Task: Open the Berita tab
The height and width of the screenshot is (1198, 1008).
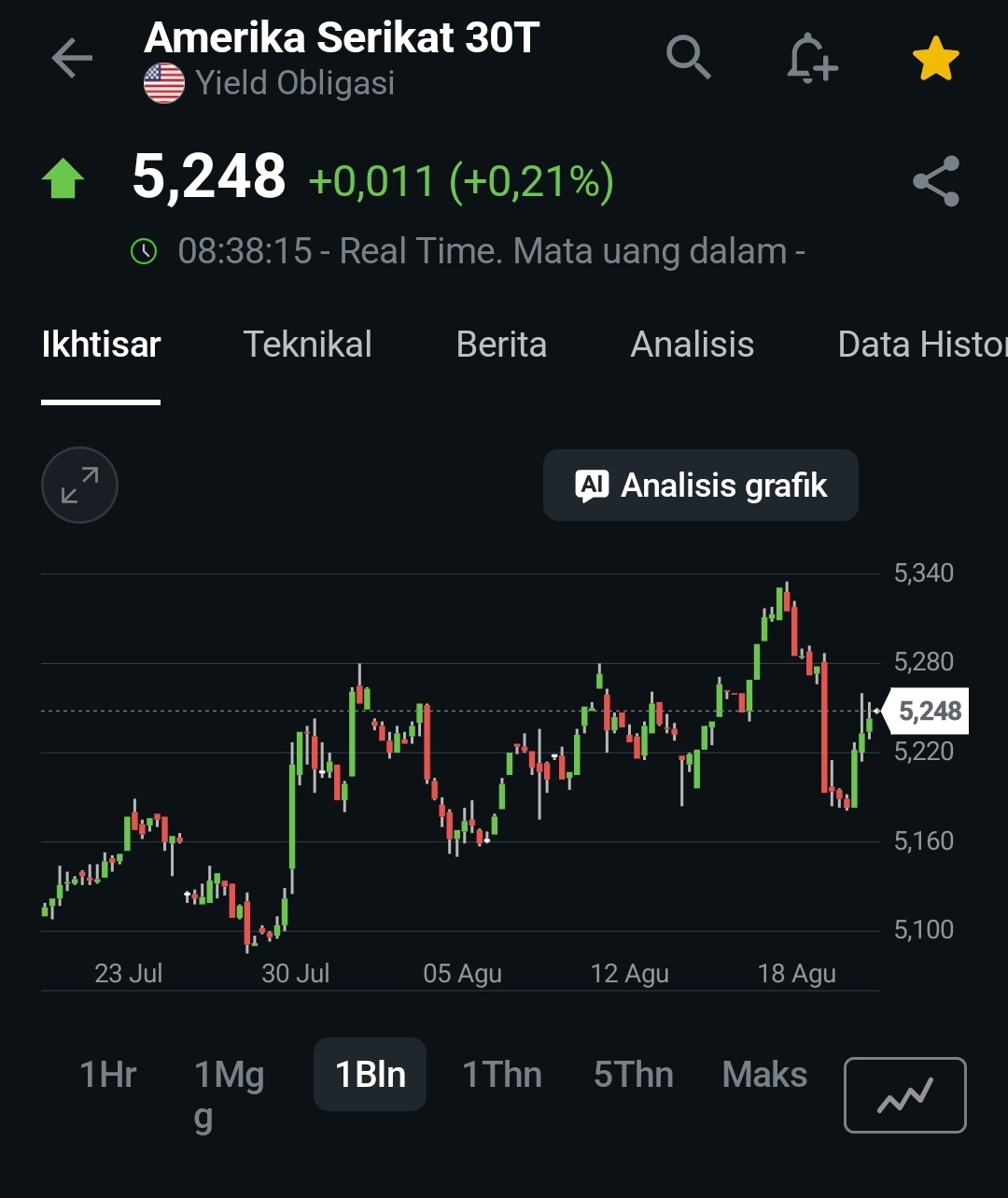Action: (x=501, y=345)
